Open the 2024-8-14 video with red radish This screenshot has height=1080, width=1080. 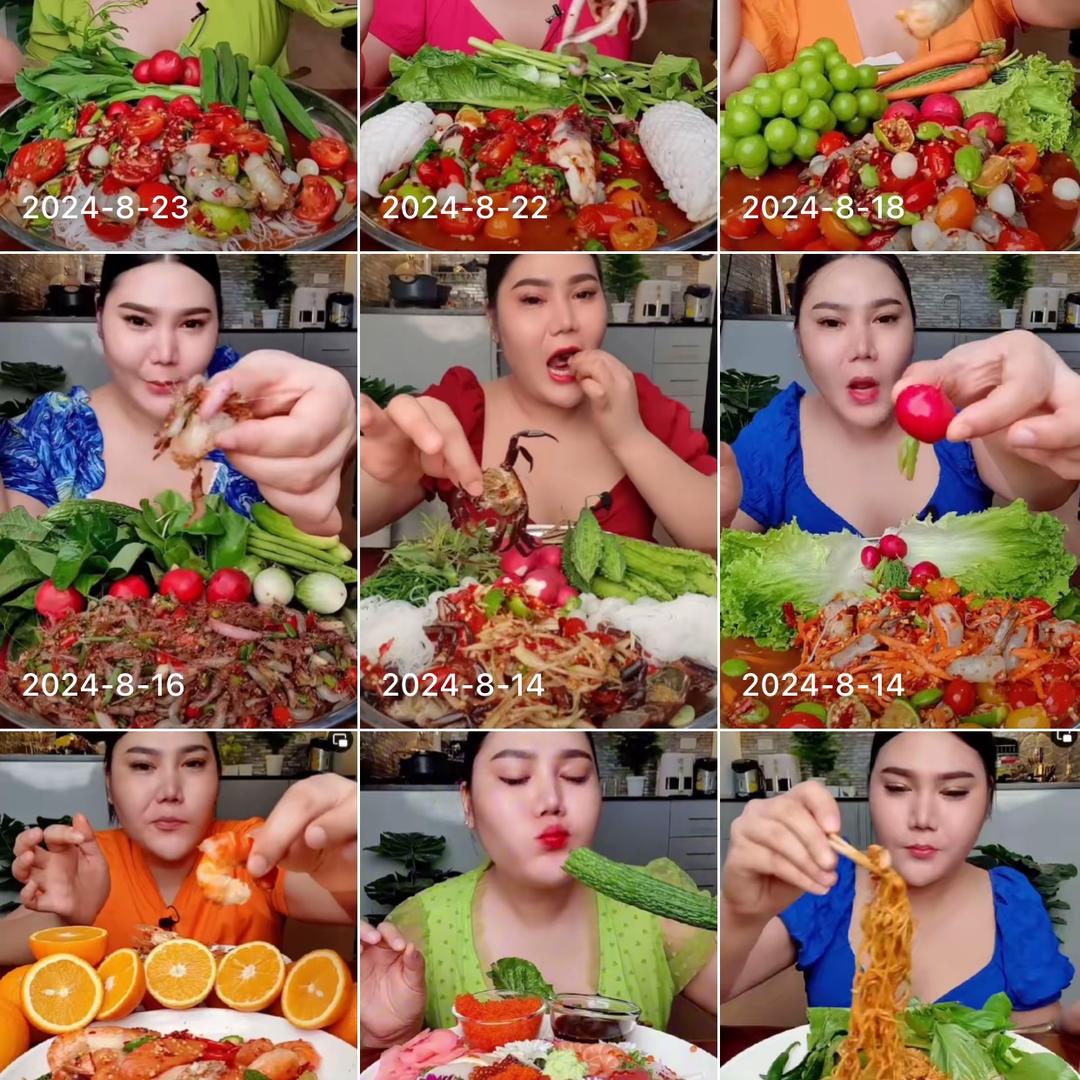click(x=900, y=490)
